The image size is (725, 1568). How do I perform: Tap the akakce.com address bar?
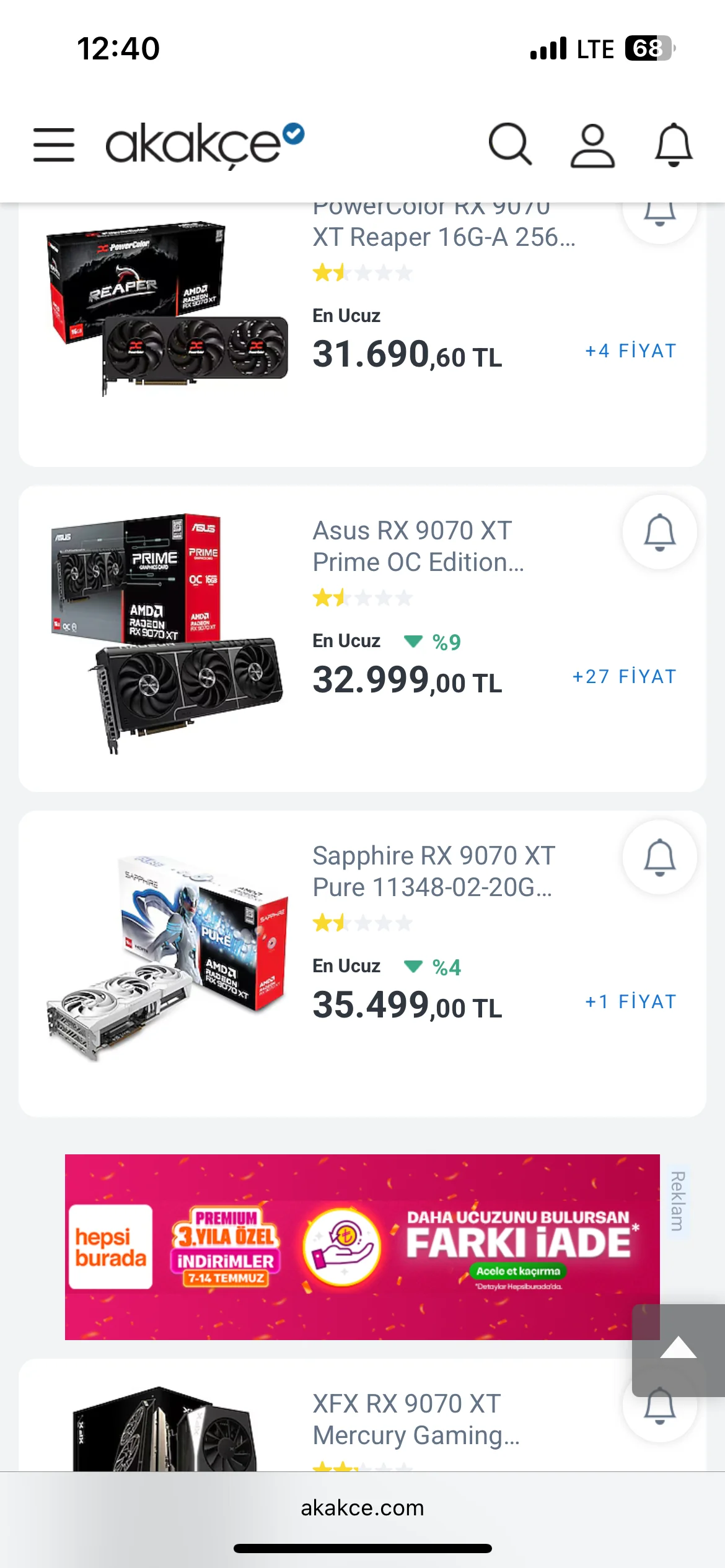click(x=362, y=1508)
